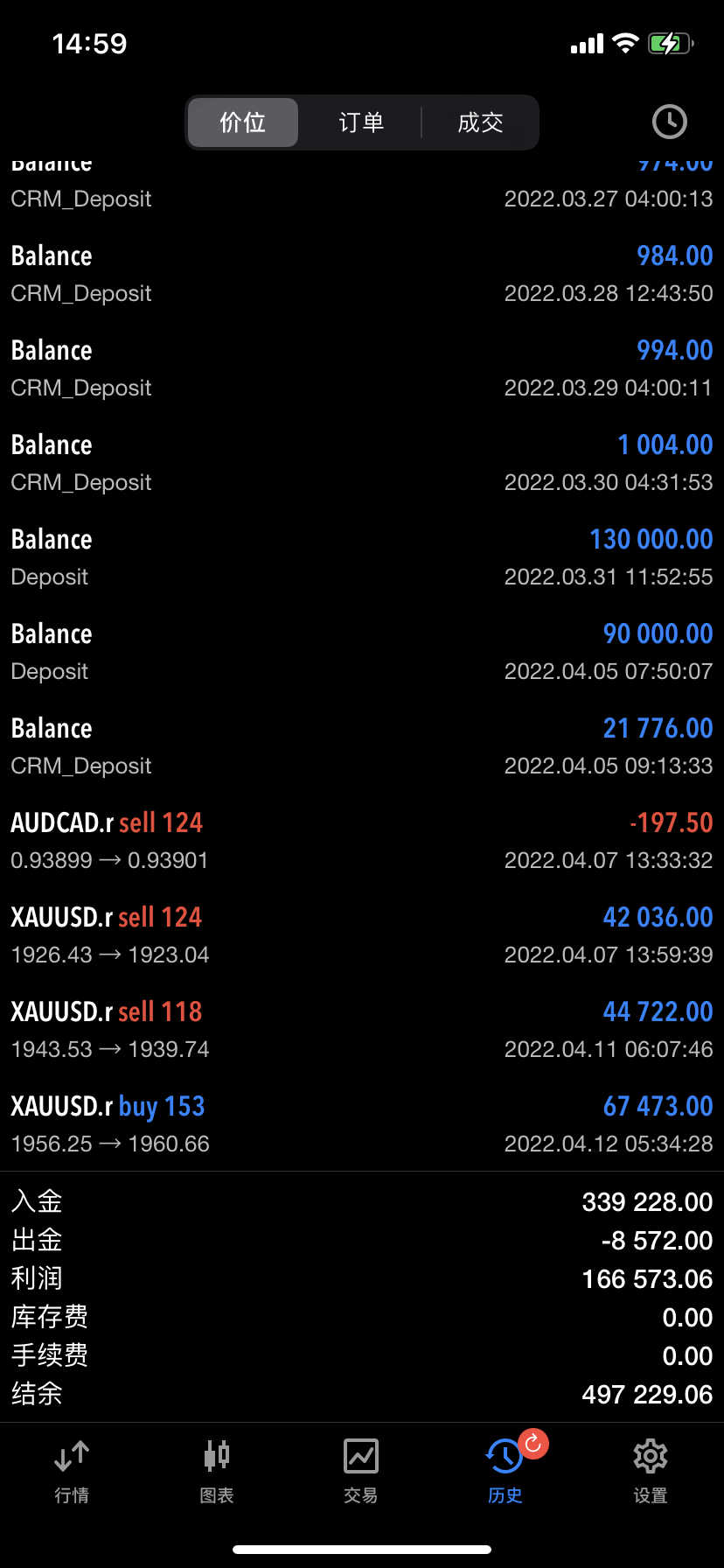Tap the 历史 tab
This screenshot has height=1568, width=724.
tap(505, 1472)
